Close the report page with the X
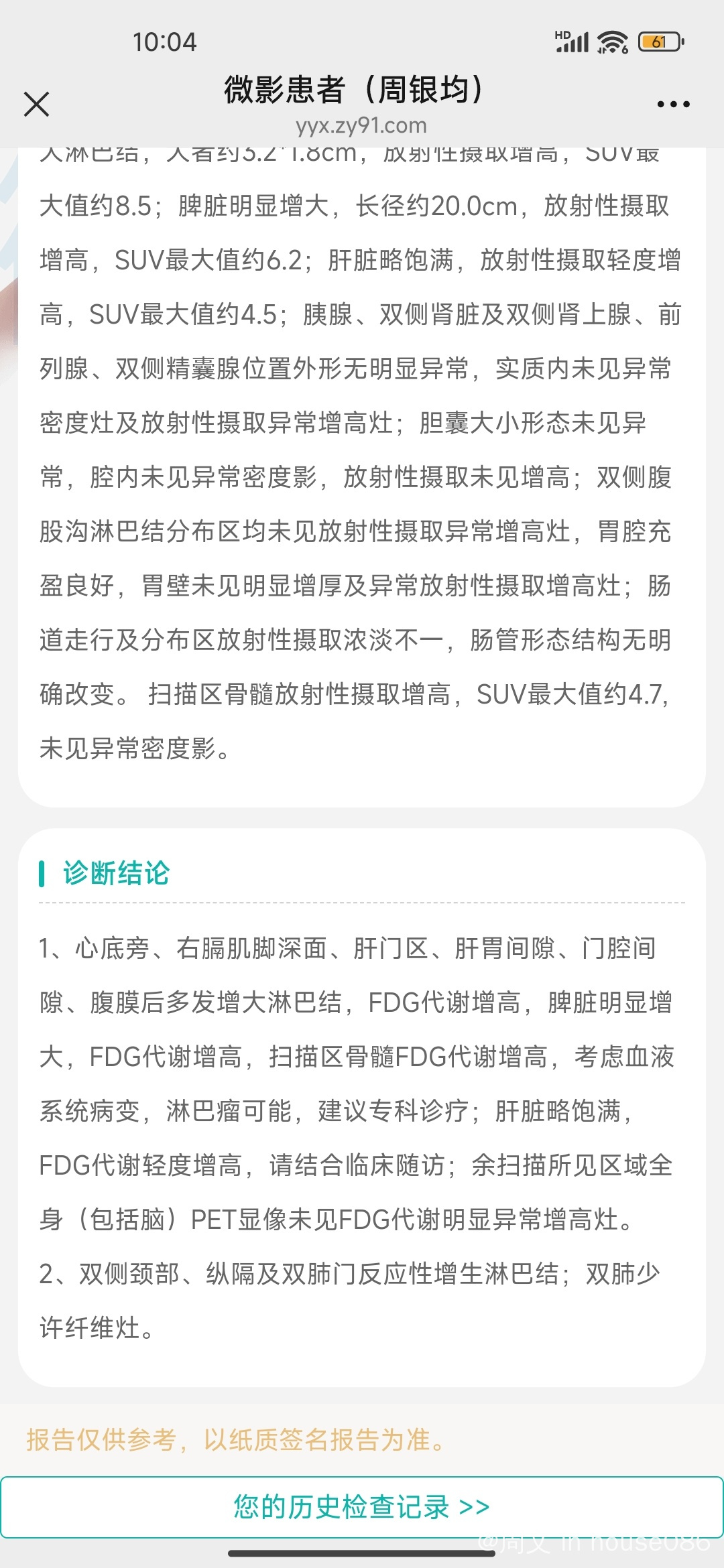The width and height of the screenshot is (724, 1568). [x=36, y=105]
